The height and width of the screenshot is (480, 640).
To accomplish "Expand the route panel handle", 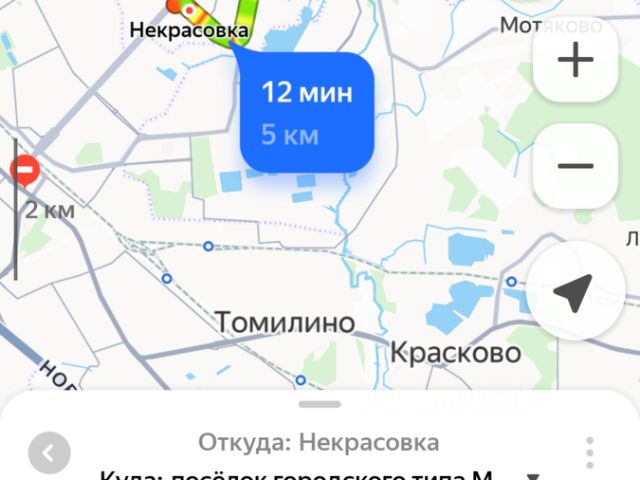I will 320,405.
